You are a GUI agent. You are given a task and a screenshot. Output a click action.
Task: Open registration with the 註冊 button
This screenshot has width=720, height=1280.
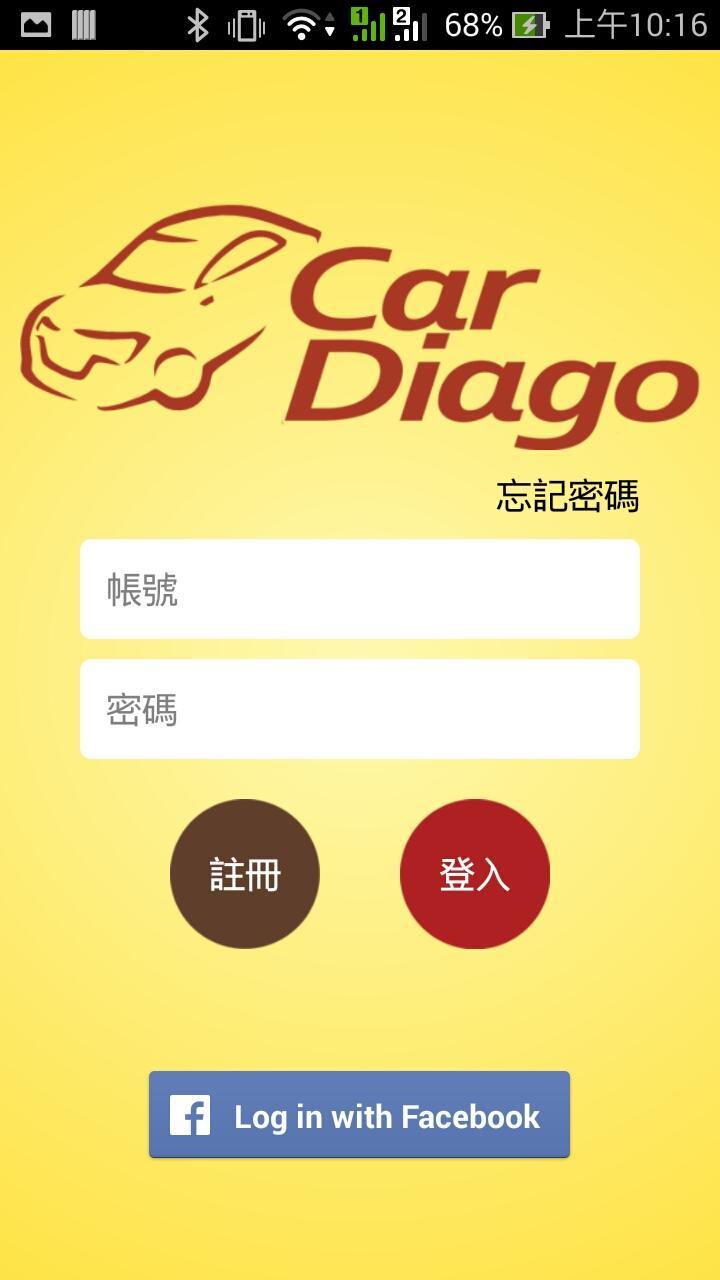click(x=245, y=874)
